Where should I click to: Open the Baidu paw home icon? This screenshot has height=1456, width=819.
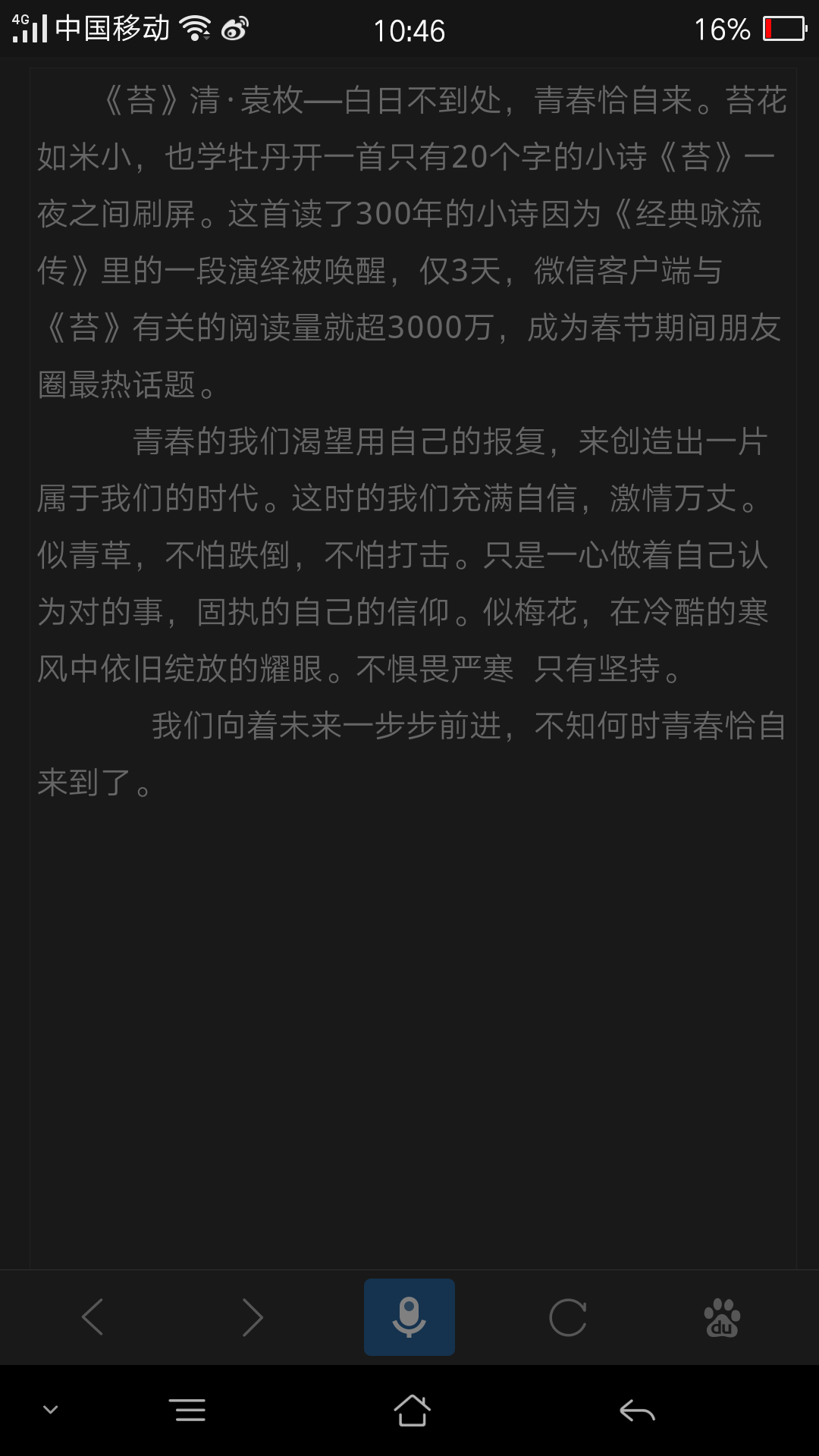click(722, 1317)
